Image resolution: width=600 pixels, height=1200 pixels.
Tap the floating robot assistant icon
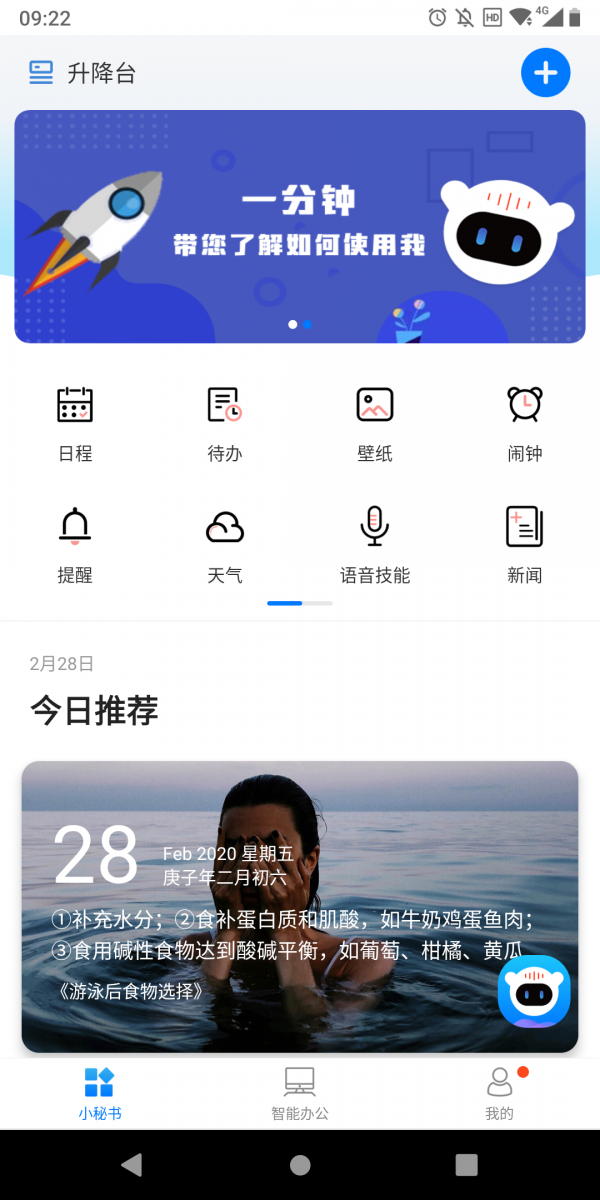[534, 991]
